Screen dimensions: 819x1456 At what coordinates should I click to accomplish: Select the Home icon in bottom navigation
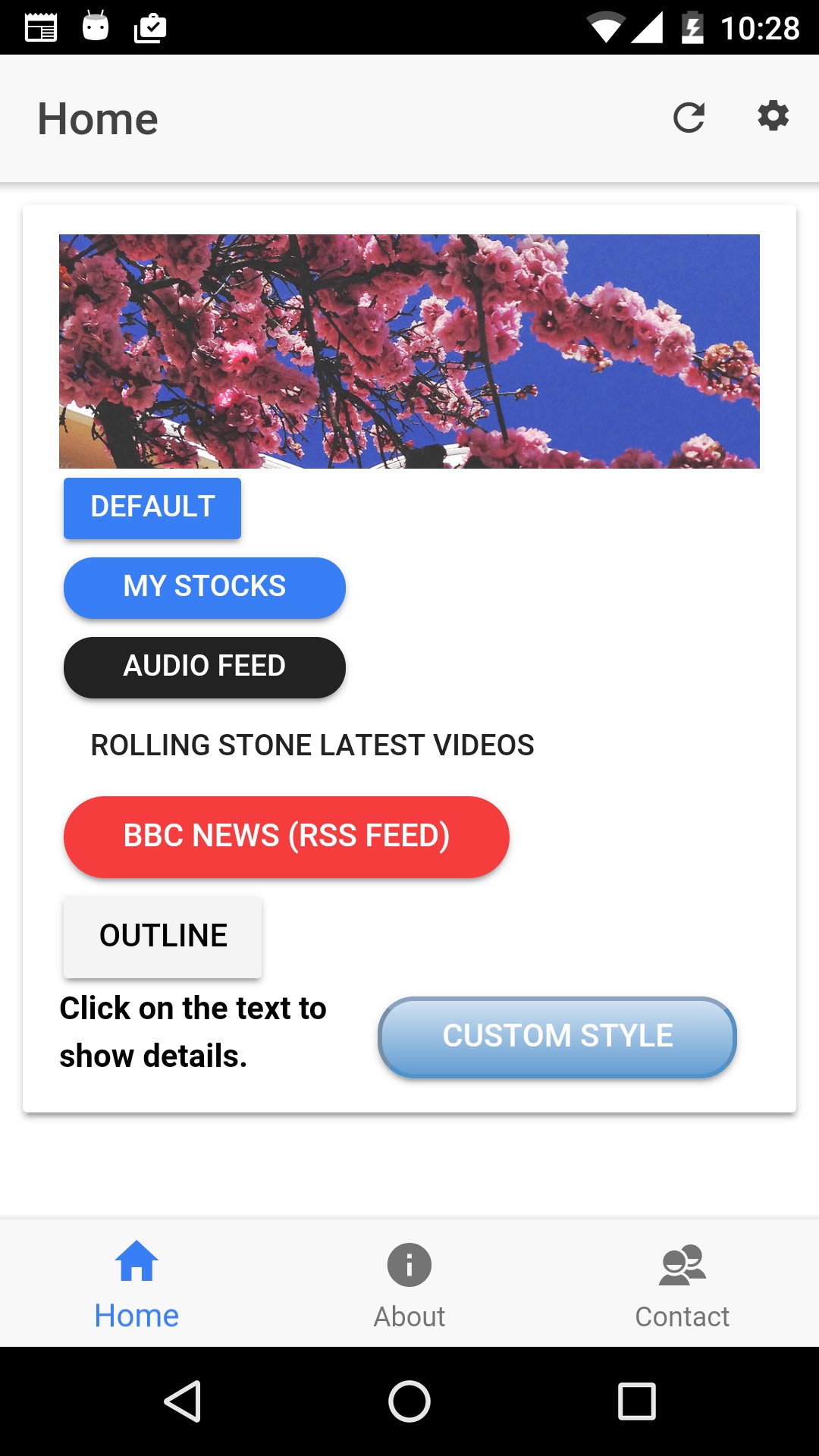click(x=136, y=1263)
